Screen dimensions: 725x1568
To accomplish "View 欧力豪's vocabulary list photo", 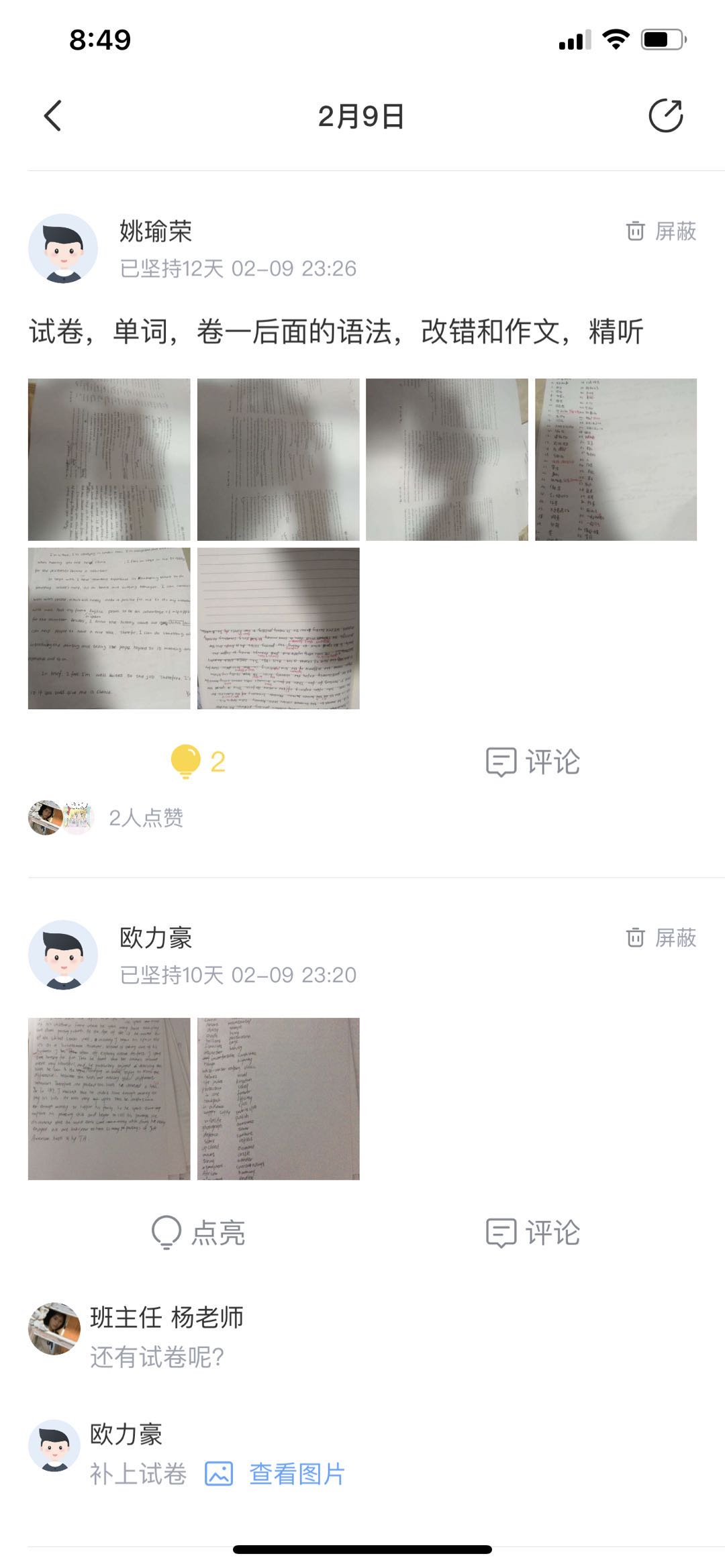I will pos(279,1099).
